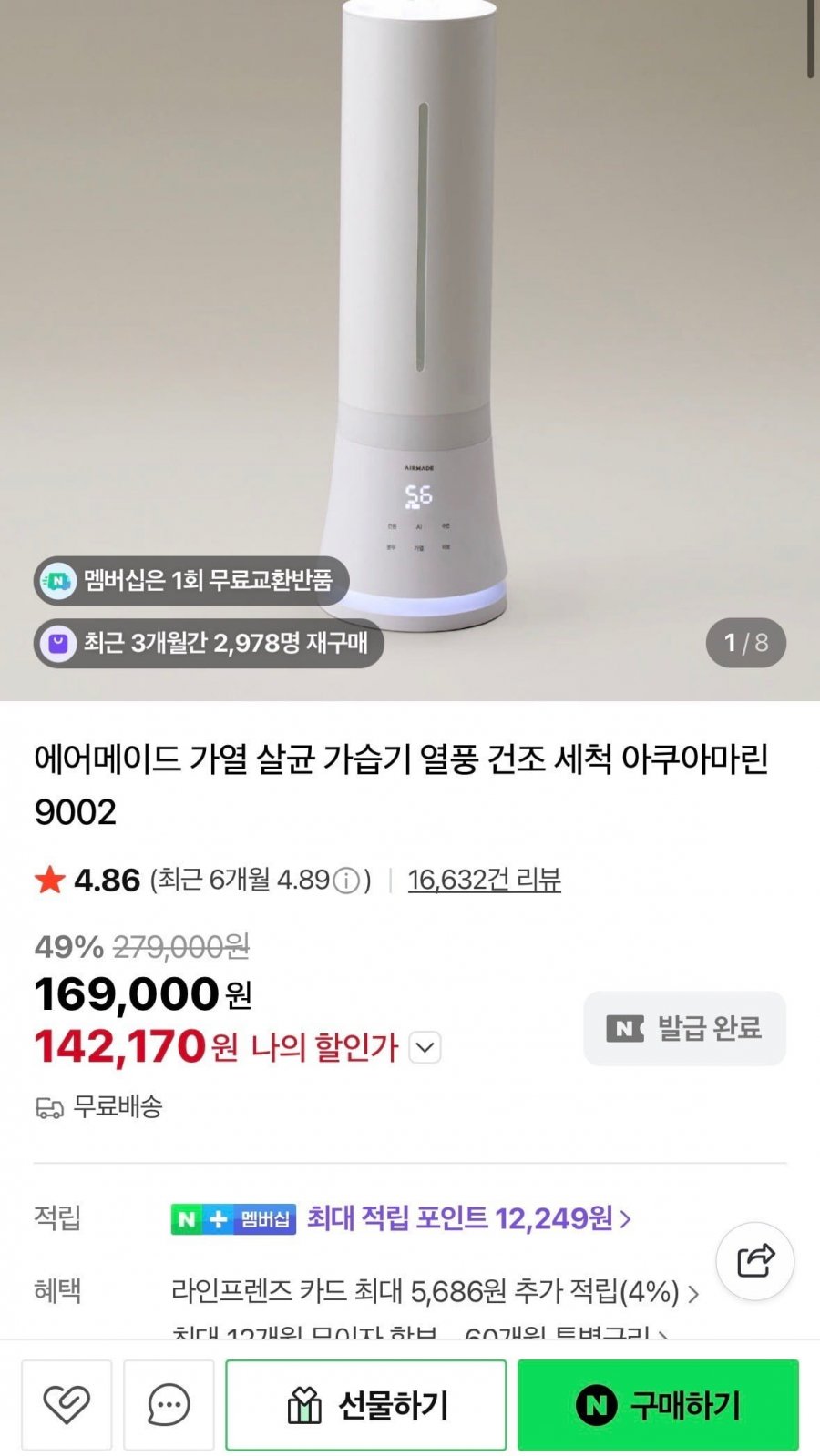820x1456 pixels.
Task: Tap the 구매하기 buy button
Action: (x=658, y=1405)
